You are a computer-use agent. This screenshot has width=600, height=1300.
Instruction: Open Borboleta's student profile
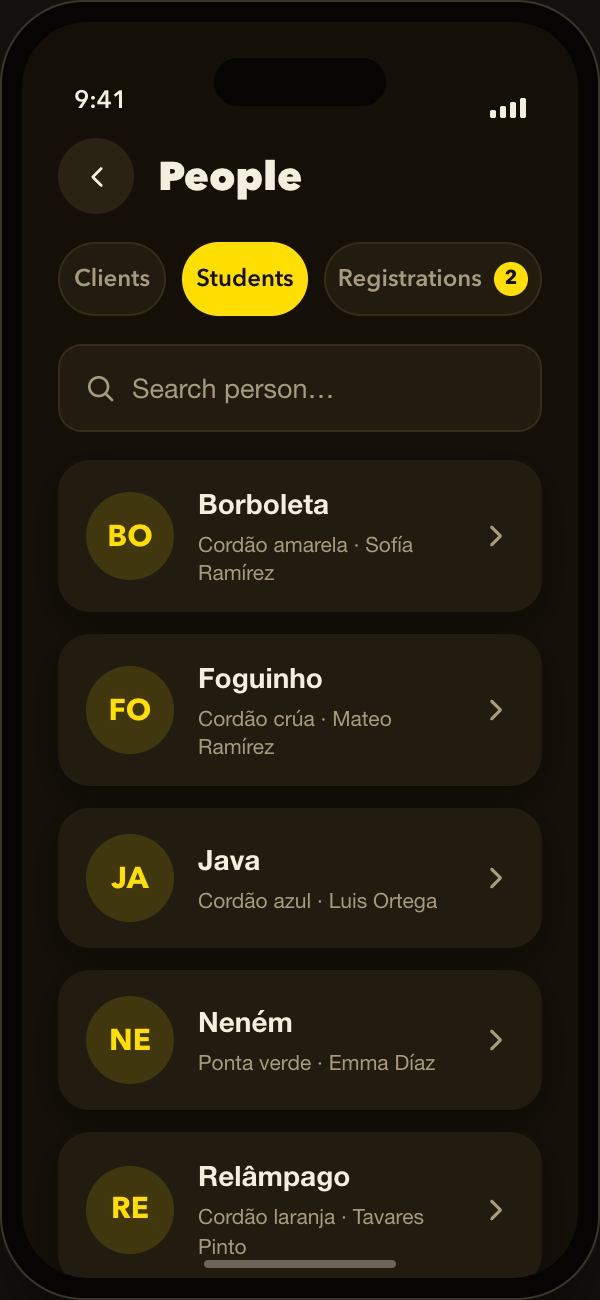coord(300,536)
